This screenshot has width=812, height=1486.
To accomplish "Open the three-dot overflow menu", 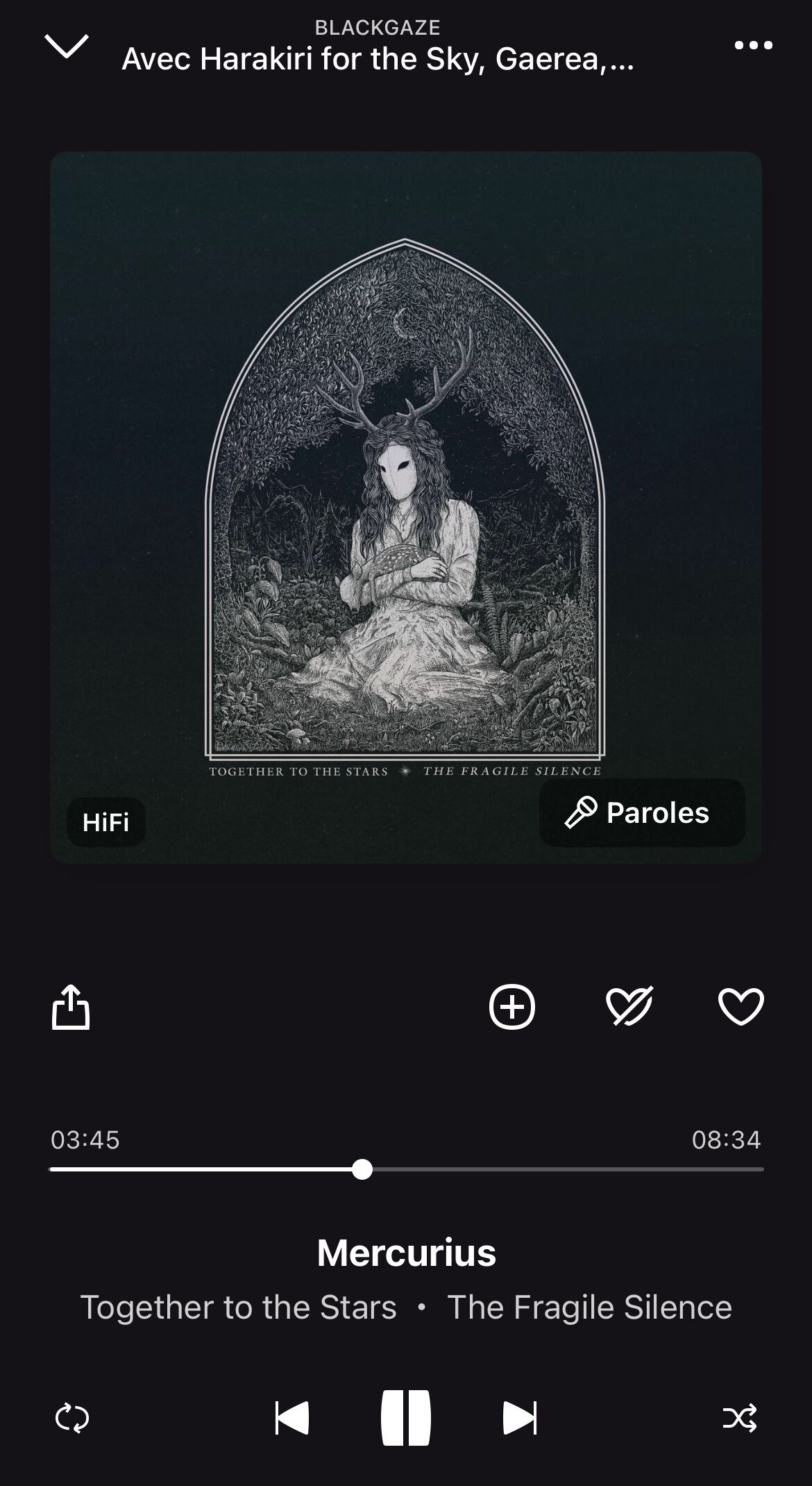I will pyautogui.click(x=753, y=45).
